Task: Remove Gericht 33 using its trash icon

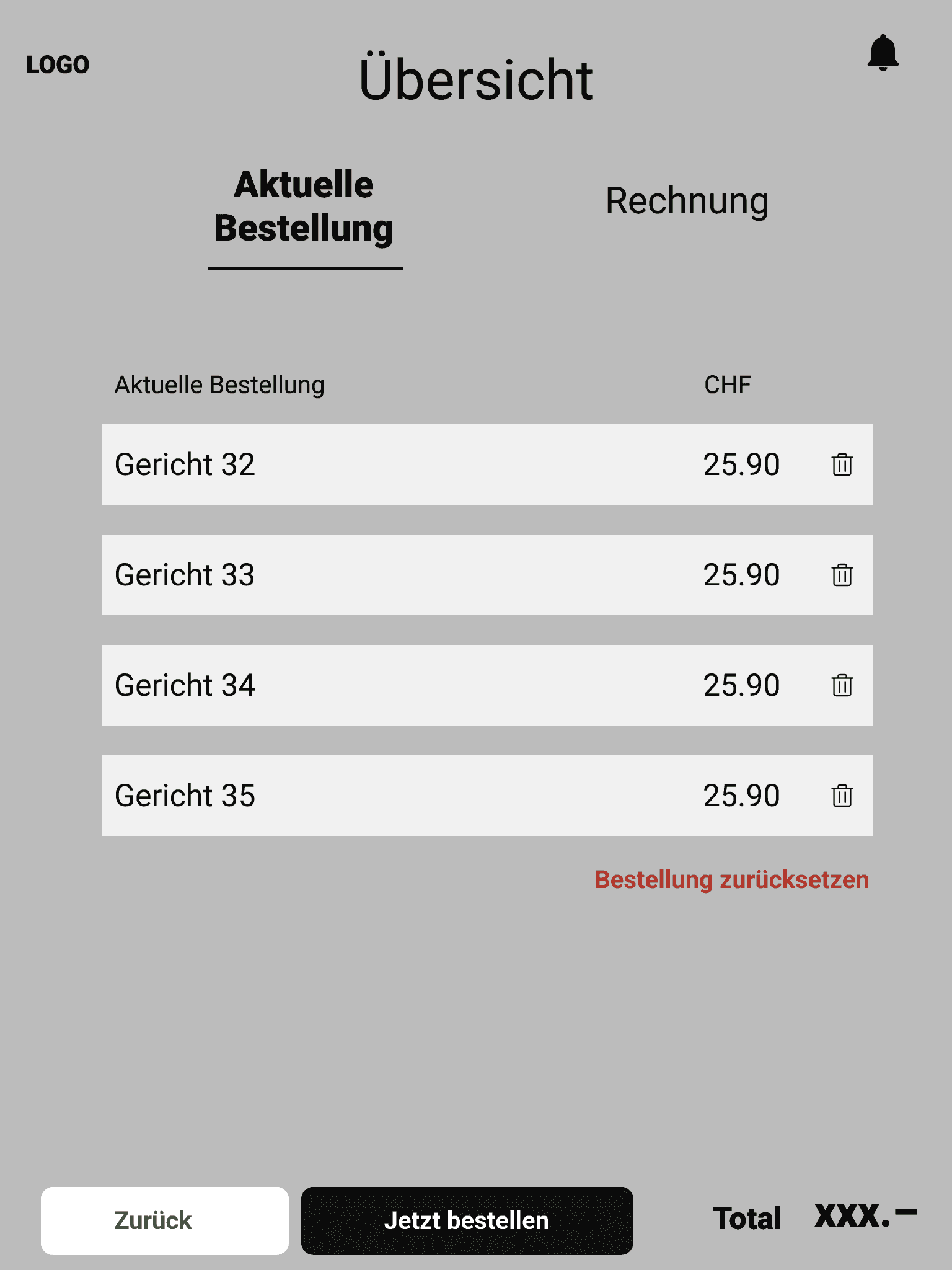Action: pyautogui.click(x=842, y=575)
